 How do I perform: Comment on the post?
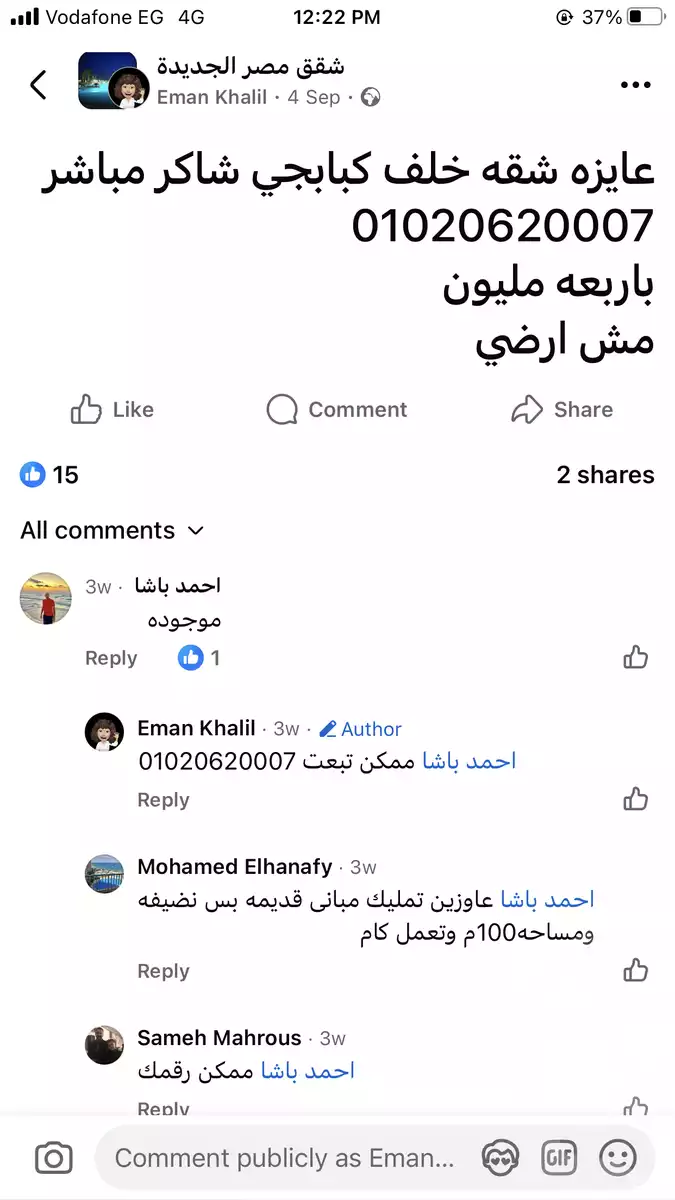[x=337, y=409]
